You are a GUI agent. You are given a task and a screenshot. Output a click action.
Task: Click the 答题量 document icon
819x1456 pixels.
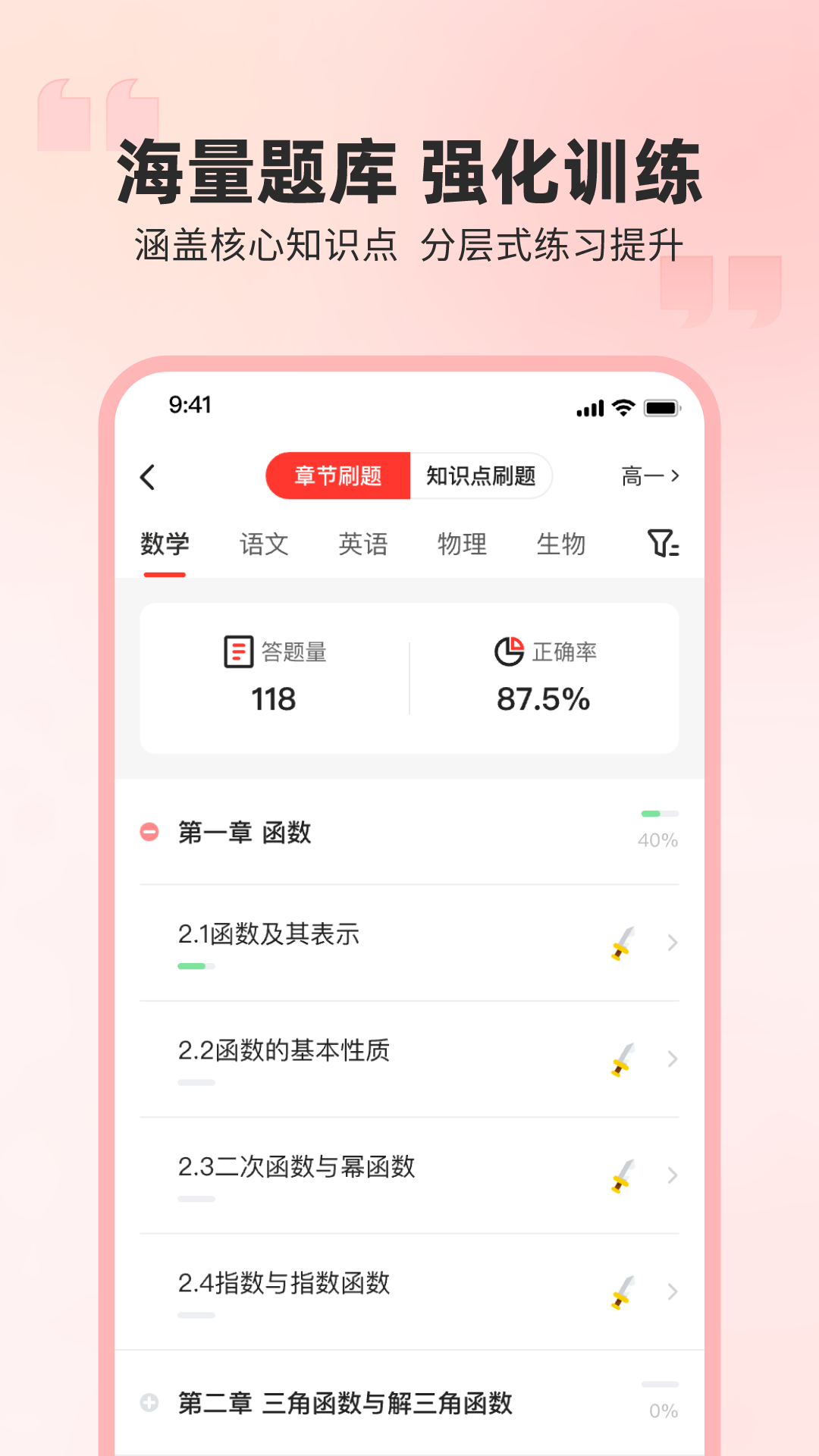pos(239,650)
